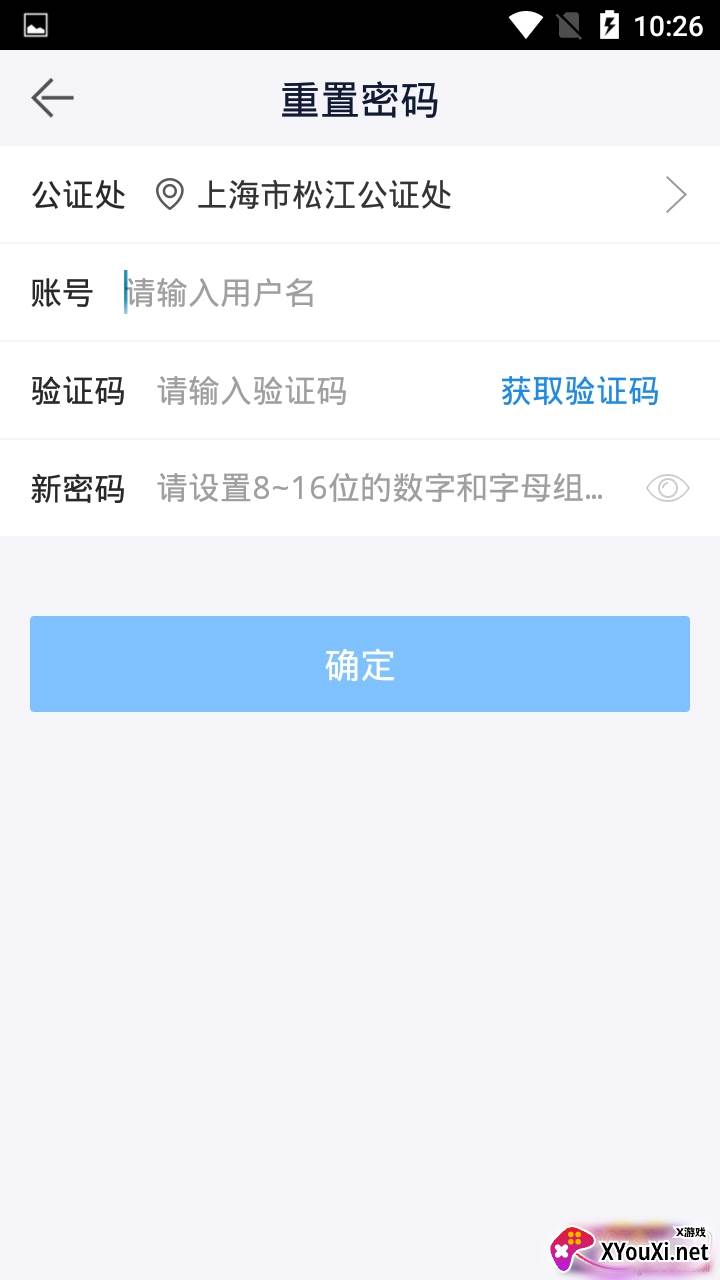720x1280 pixels.
Task: Tap the 验证码 input field
Action: click(310, 391)
